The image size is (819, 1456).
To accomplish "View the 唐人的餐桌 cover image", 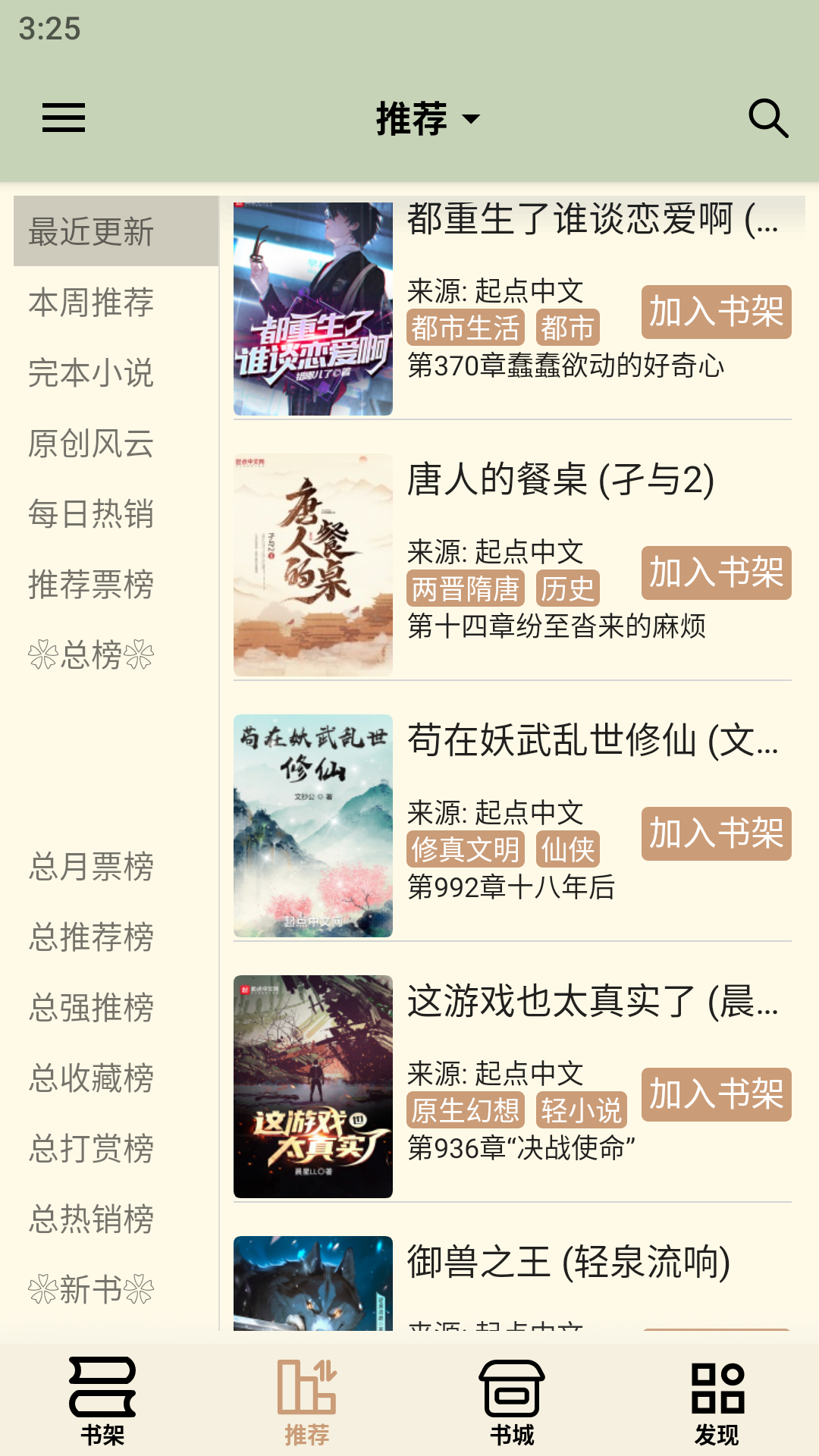I will 312,565.
